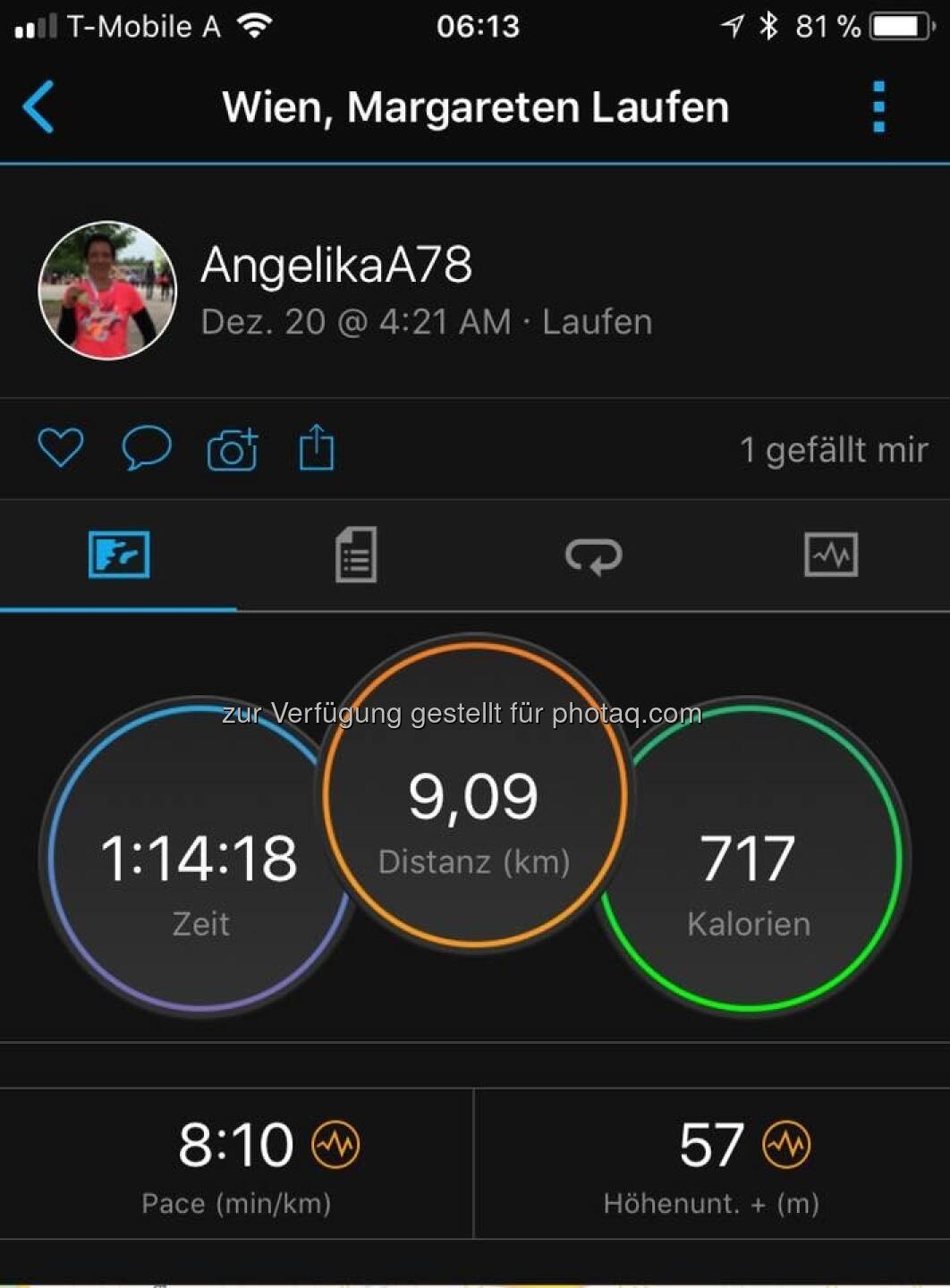Switch to the overview map tab
This screenshot has height=1288, width=950.
click(x=119, y=555)
